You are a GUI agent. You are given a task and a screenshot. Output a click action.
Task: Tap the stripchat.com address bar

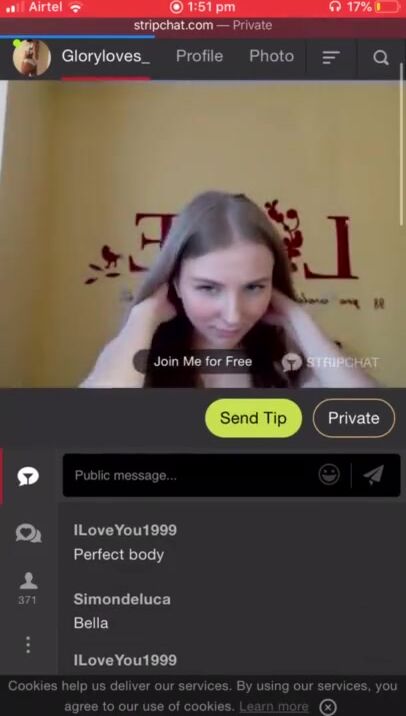tap(203, 25)
